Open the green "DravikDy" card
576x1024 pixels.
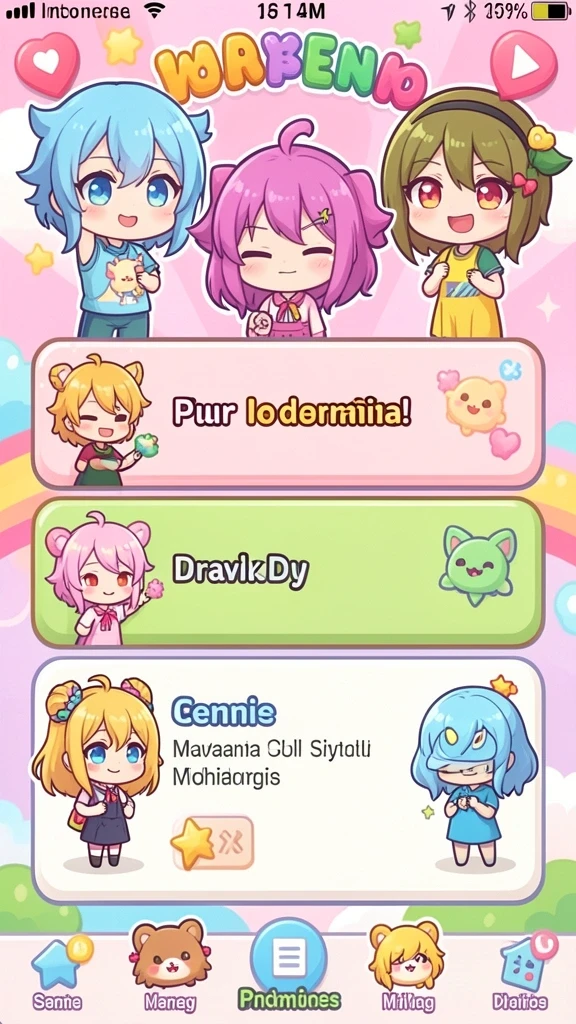(288, 573)
